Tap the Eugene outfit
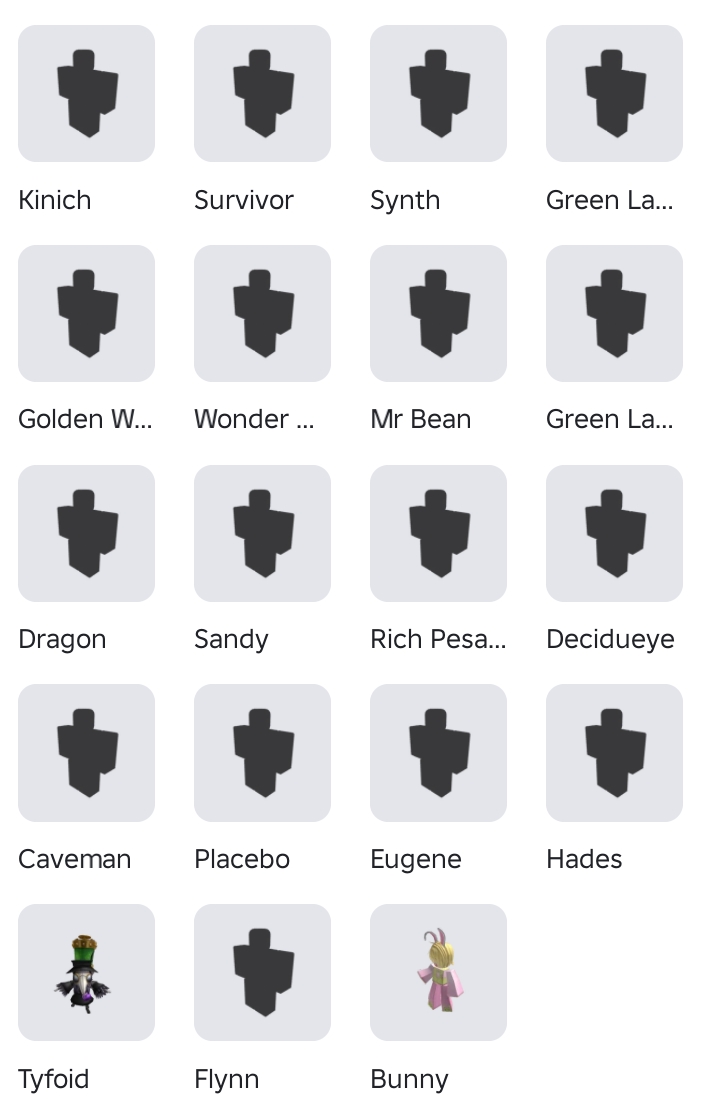This screenshot has width=720, height=1099. click(438, 753)
